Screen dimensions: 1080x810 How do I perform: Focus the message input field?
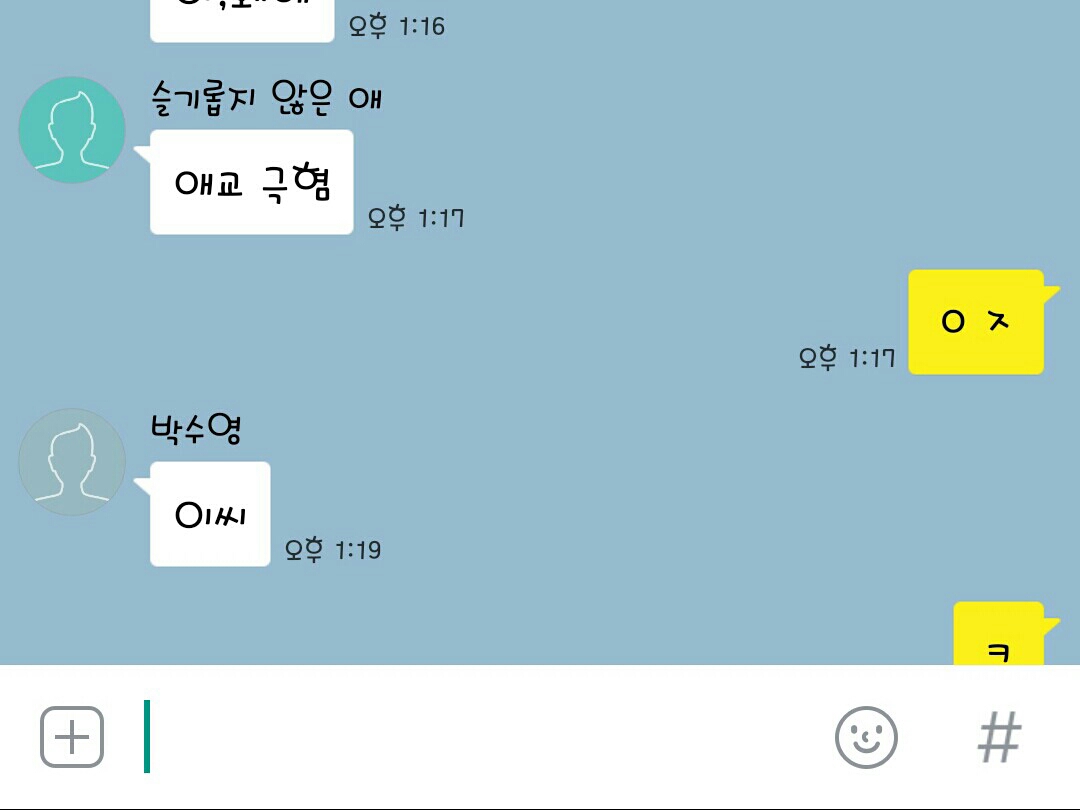pos(480,737)
